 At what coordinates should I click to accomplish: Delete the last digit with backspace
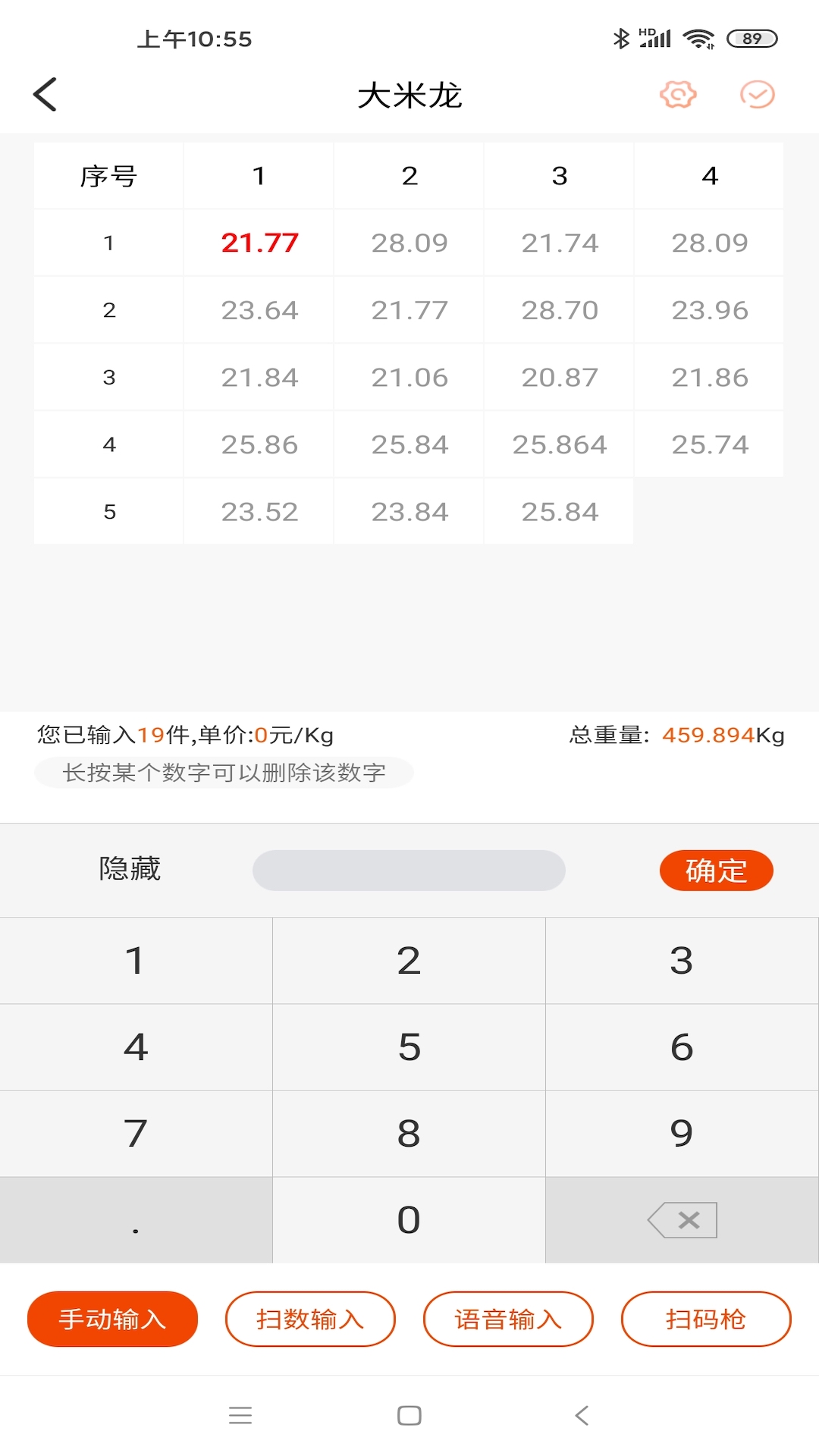point(681,1220)
